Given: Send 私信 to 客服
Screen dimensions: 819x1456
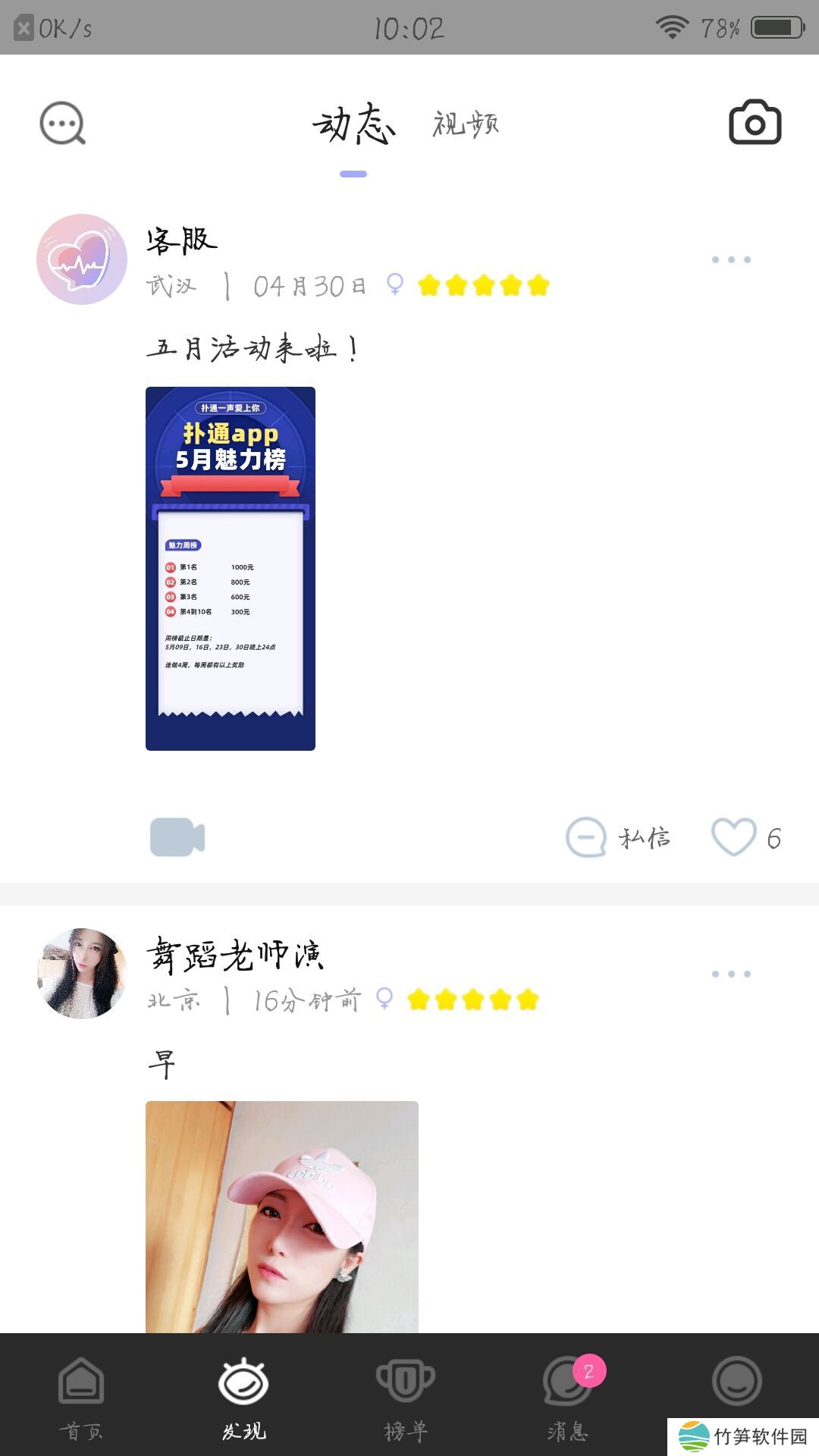Looking at the screenshot, I should pyautogui.click(x=619, y=838).
